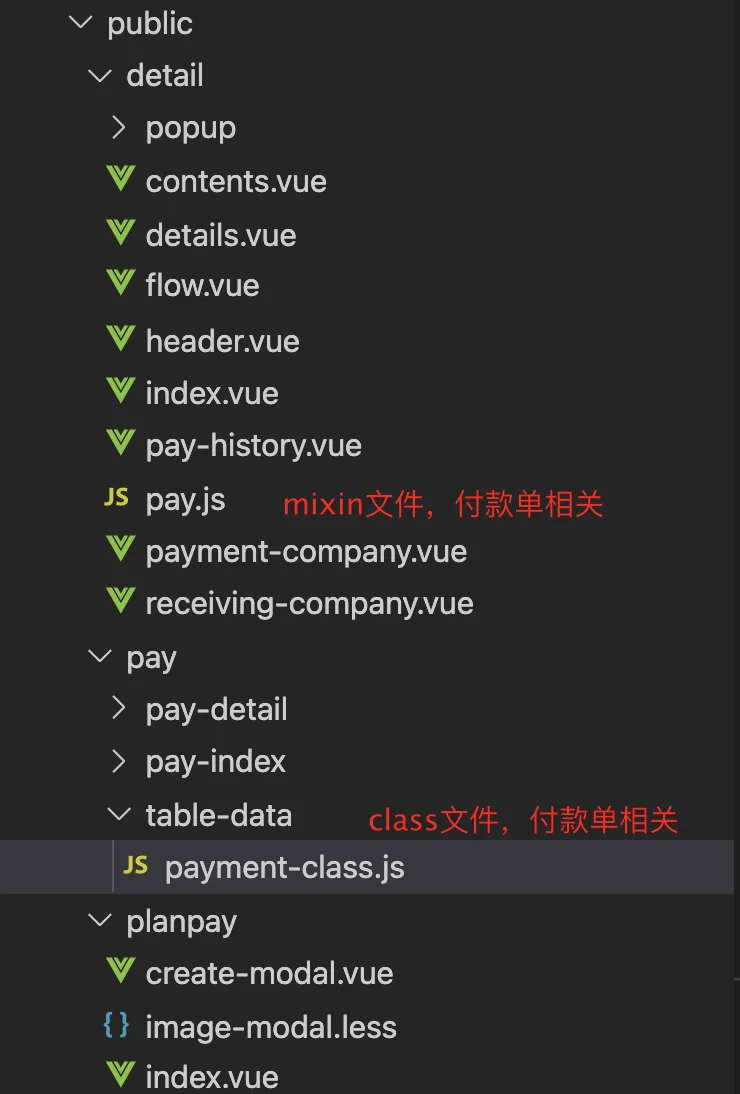Viewport: 740px width, 1094px height.
Task: Click the Vue icon next to pay-history.vue
Action: tap(119, 444)
